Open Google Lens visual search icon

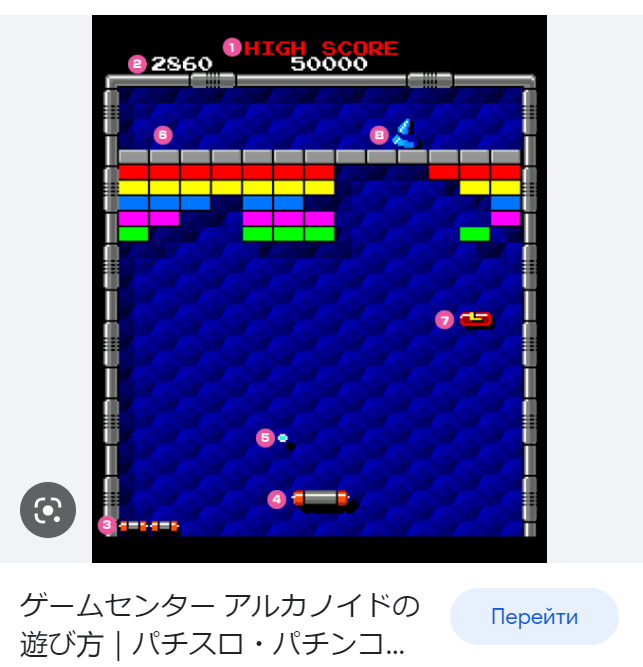(48, 511)
